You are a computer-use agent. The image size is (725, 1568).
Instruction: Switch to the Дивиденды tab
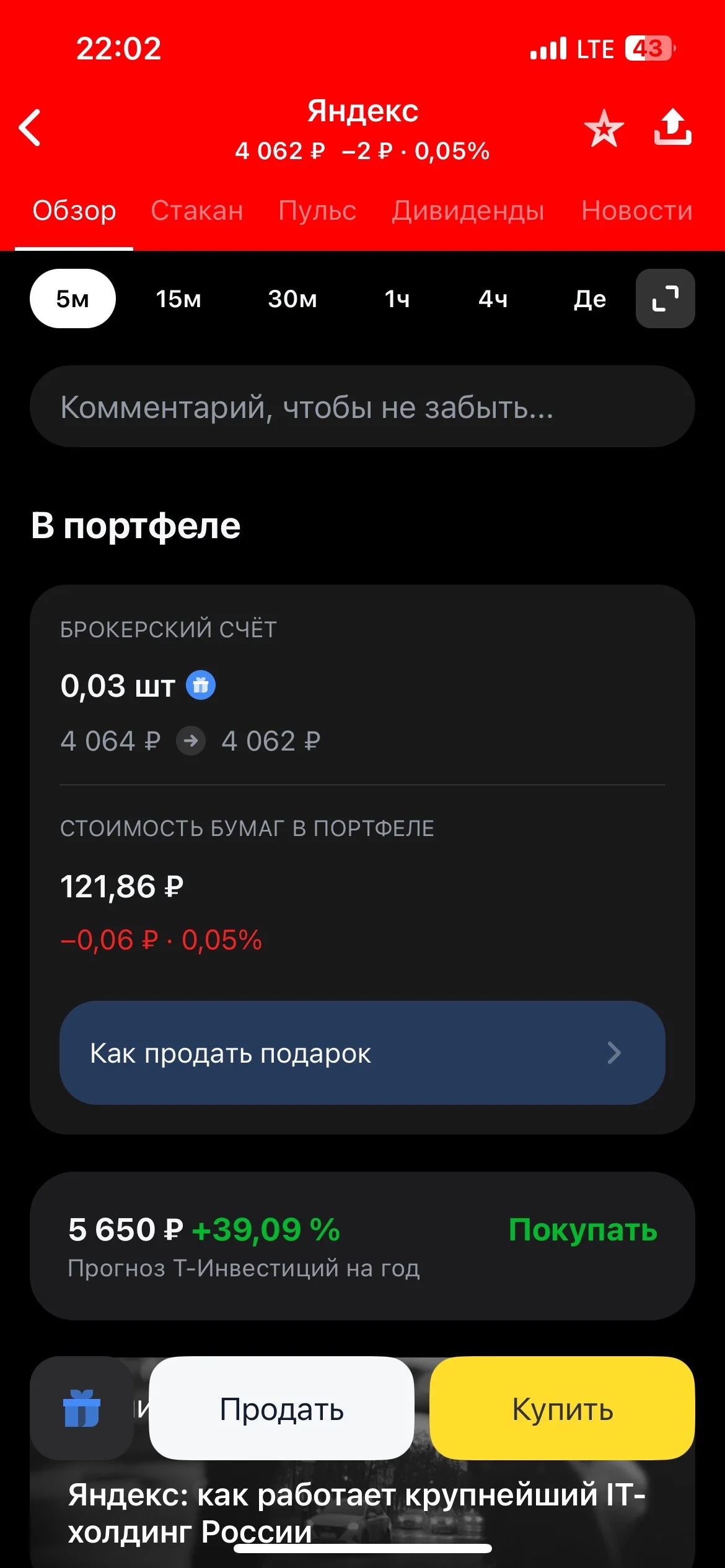(x=468, y=211)
